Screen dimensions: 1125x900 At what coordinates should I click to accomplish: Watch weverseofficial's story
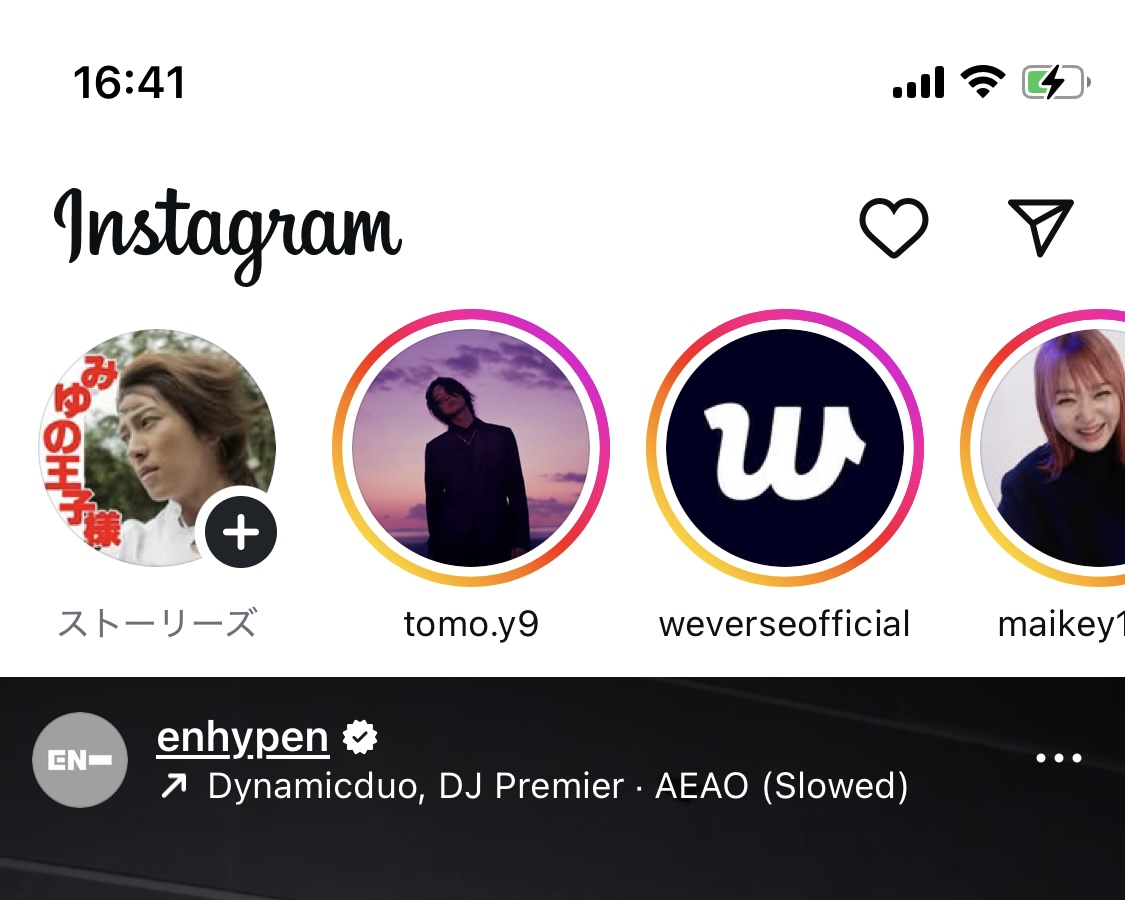tap(785, 448)
